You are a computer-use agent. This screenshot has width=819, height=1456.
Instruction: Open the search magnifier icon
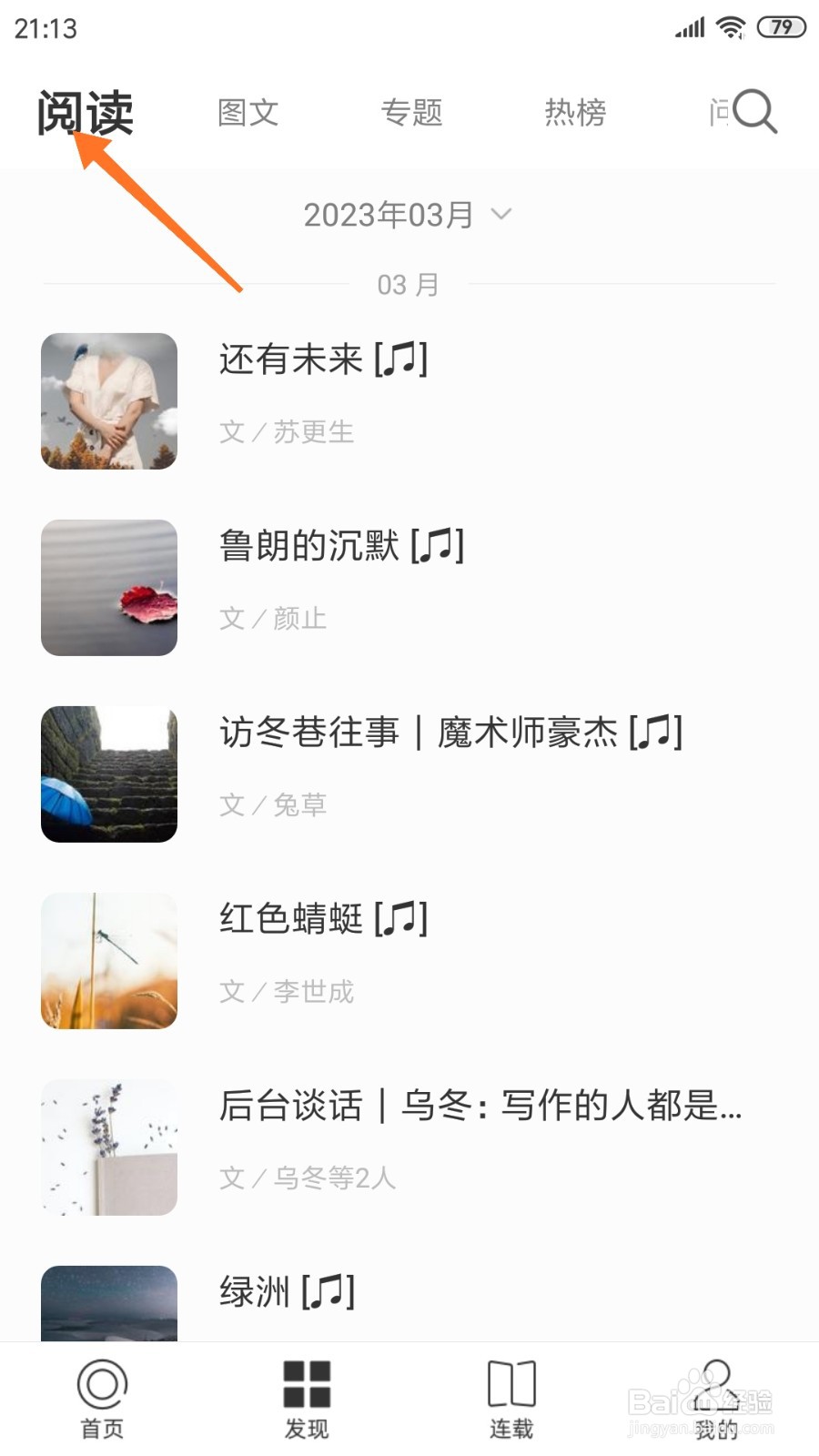click(754, 112)
